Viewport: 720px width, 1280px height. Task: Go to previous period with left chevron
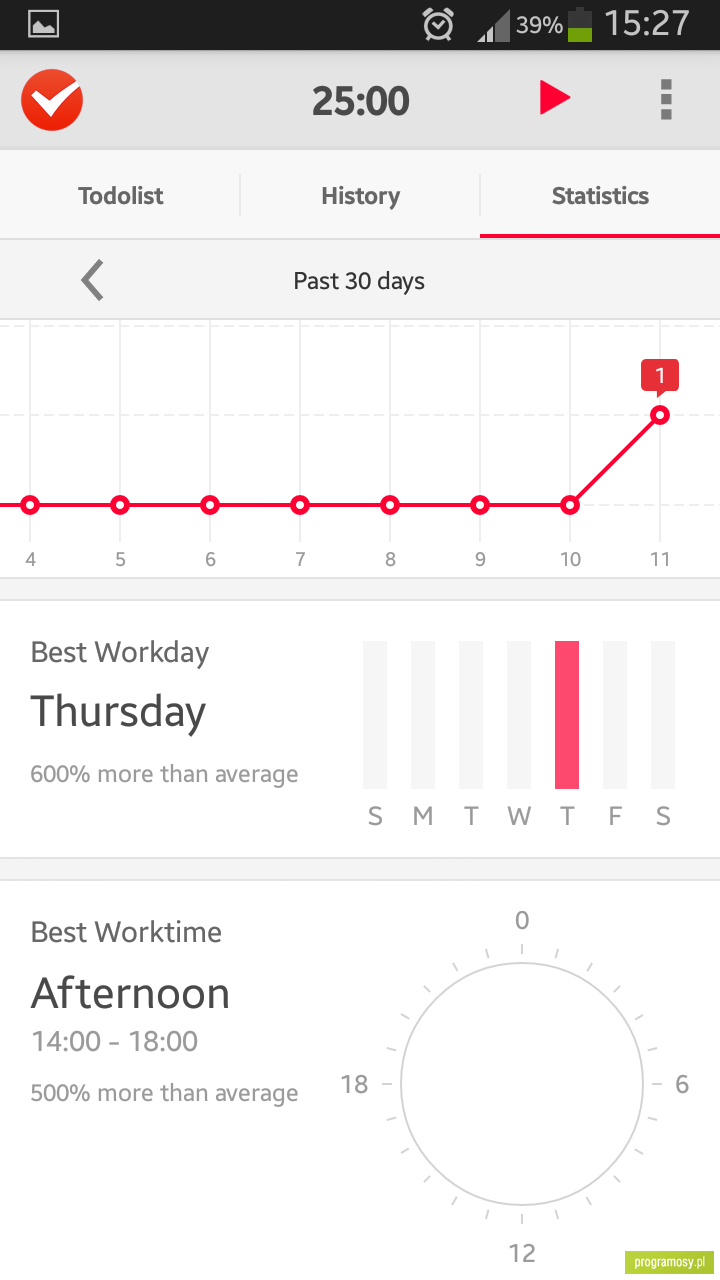(x=92, y=280)
